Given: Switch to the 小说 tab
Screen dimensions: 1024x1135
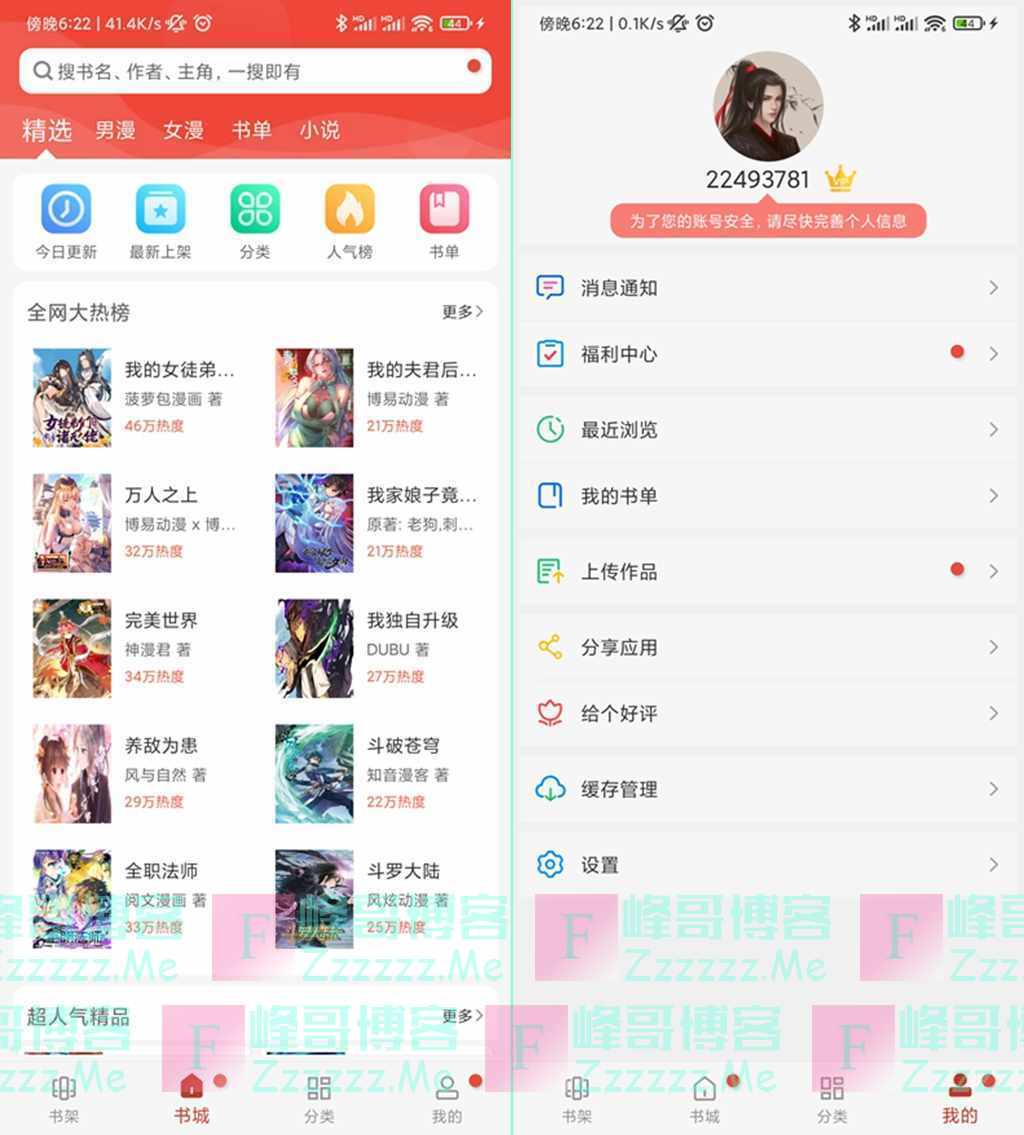Looking at the screenshot, I should (319, 130).
